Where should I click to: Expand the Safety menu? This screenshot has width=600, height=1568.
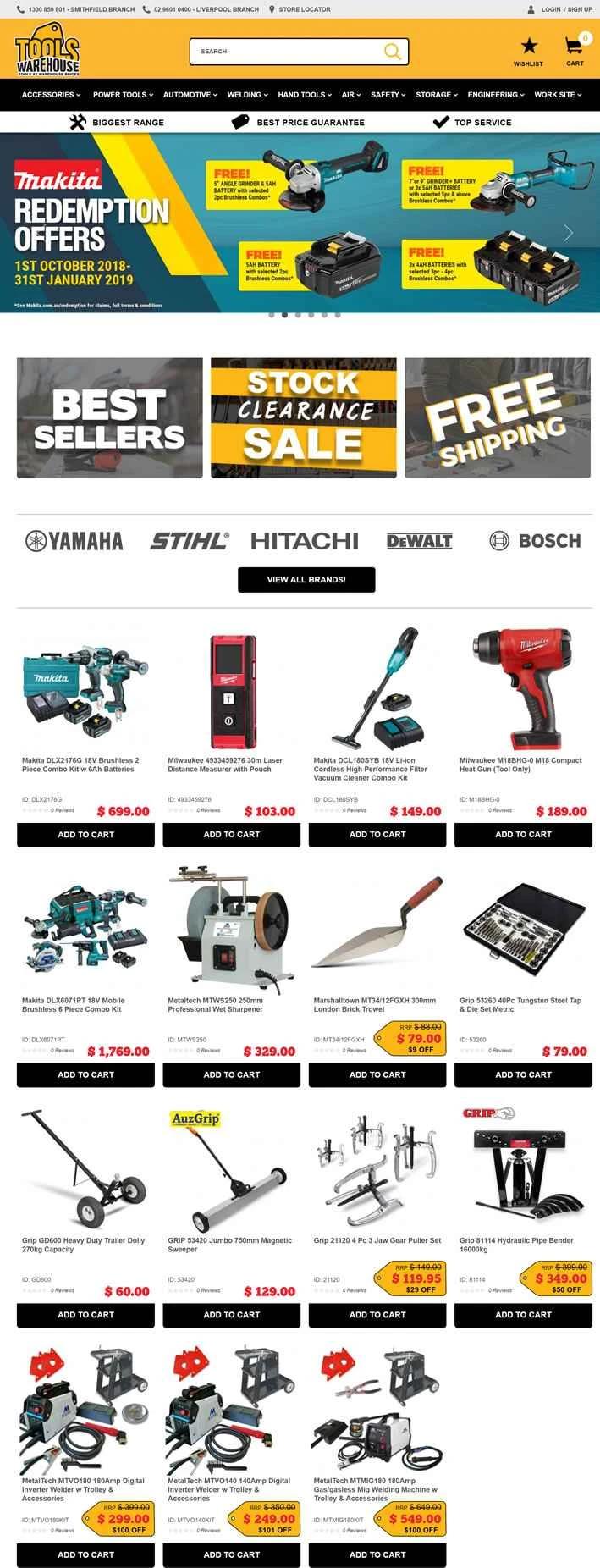388,95
